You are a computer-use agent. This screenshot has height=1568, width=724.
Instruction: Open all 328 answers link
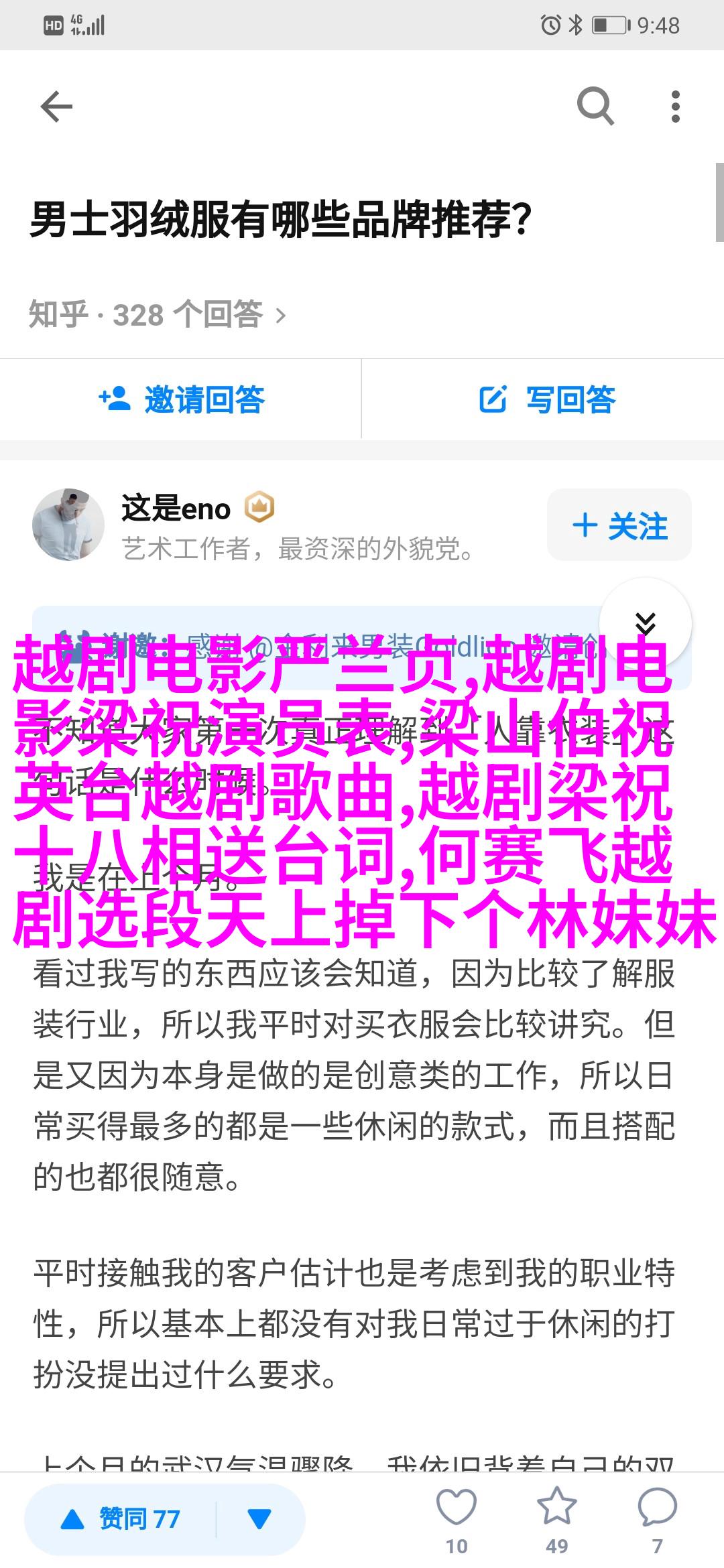[x=158, y=314]
